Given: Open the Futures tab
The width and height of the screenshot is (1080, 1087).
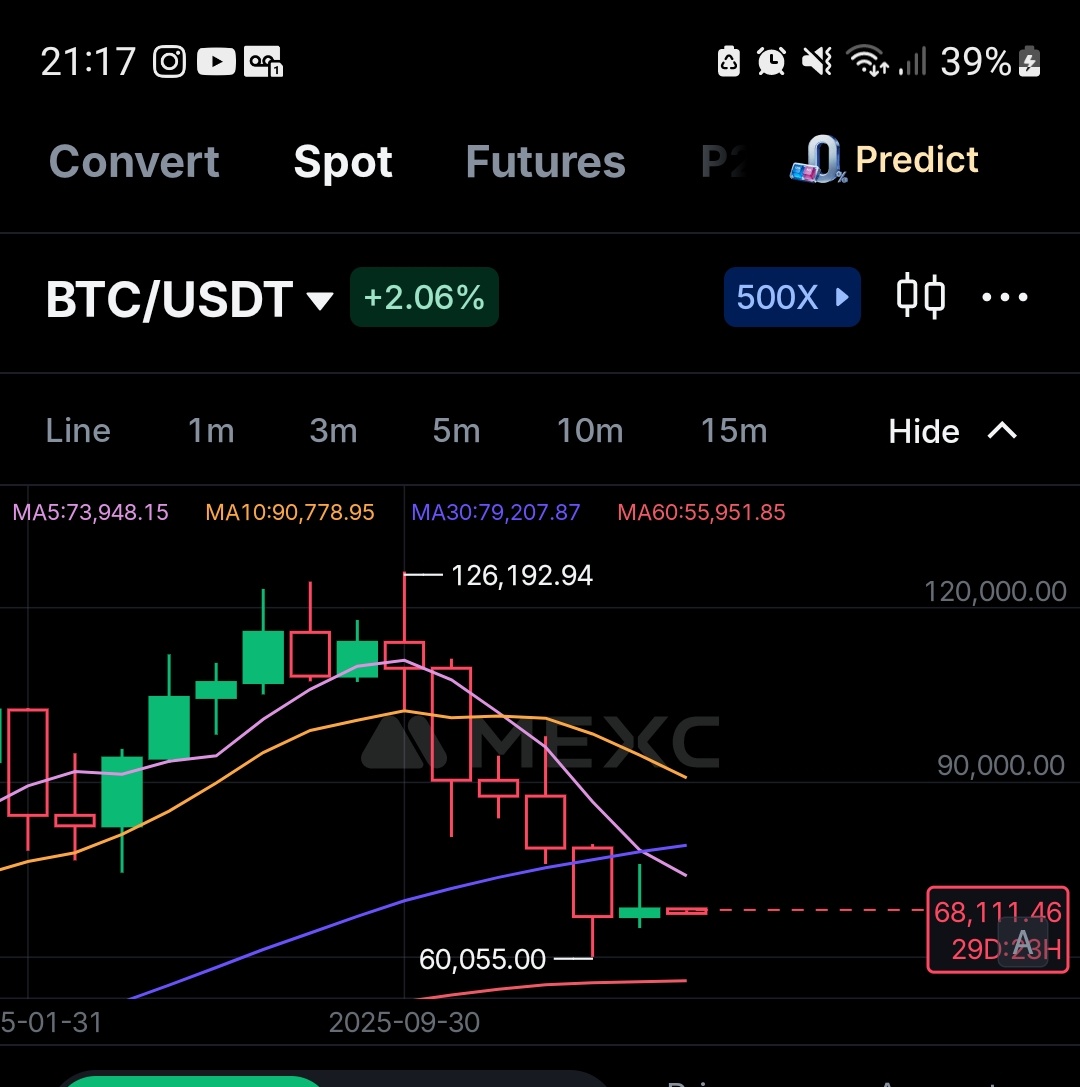Looking at the screenshot, I should point(545,162).
